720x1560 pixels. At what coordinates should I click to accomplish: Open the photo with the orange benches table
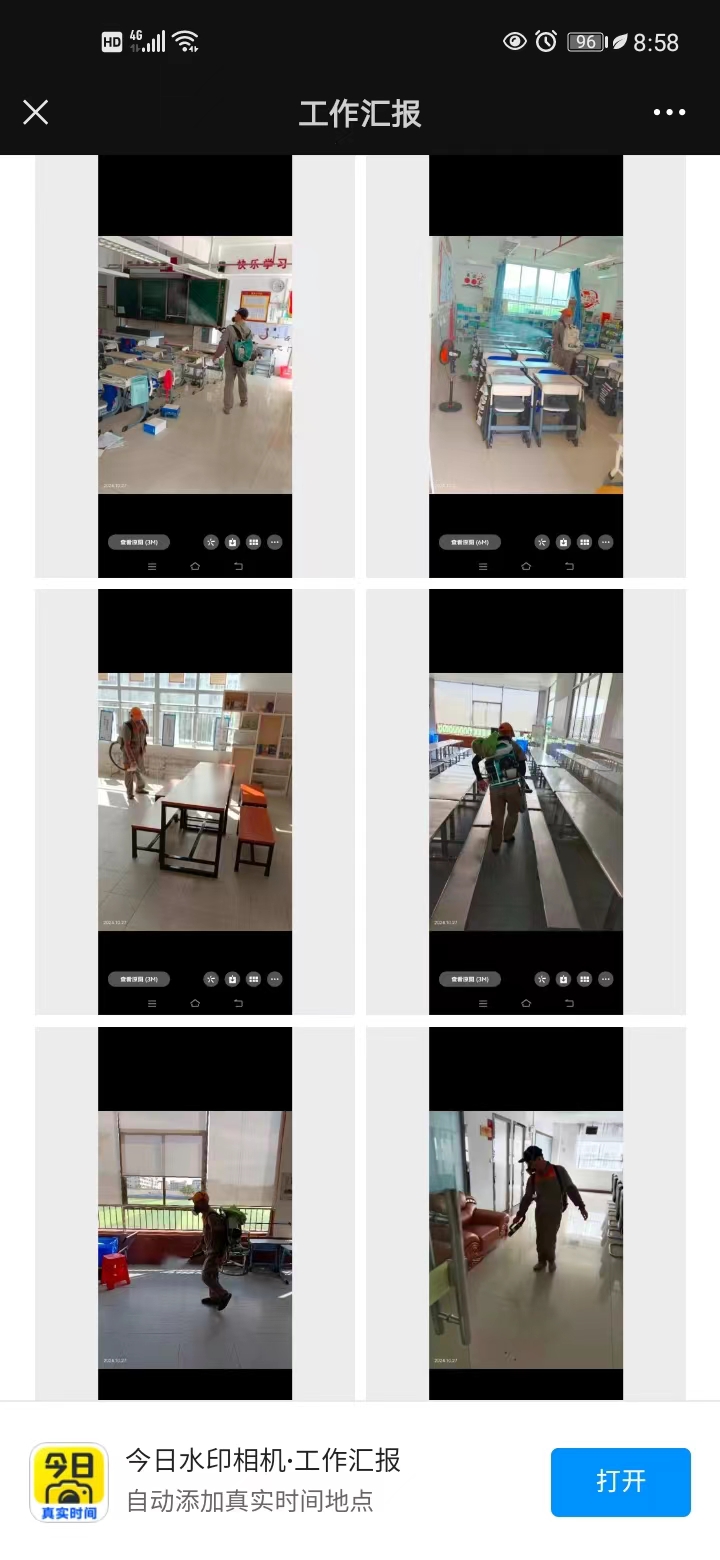195,802
